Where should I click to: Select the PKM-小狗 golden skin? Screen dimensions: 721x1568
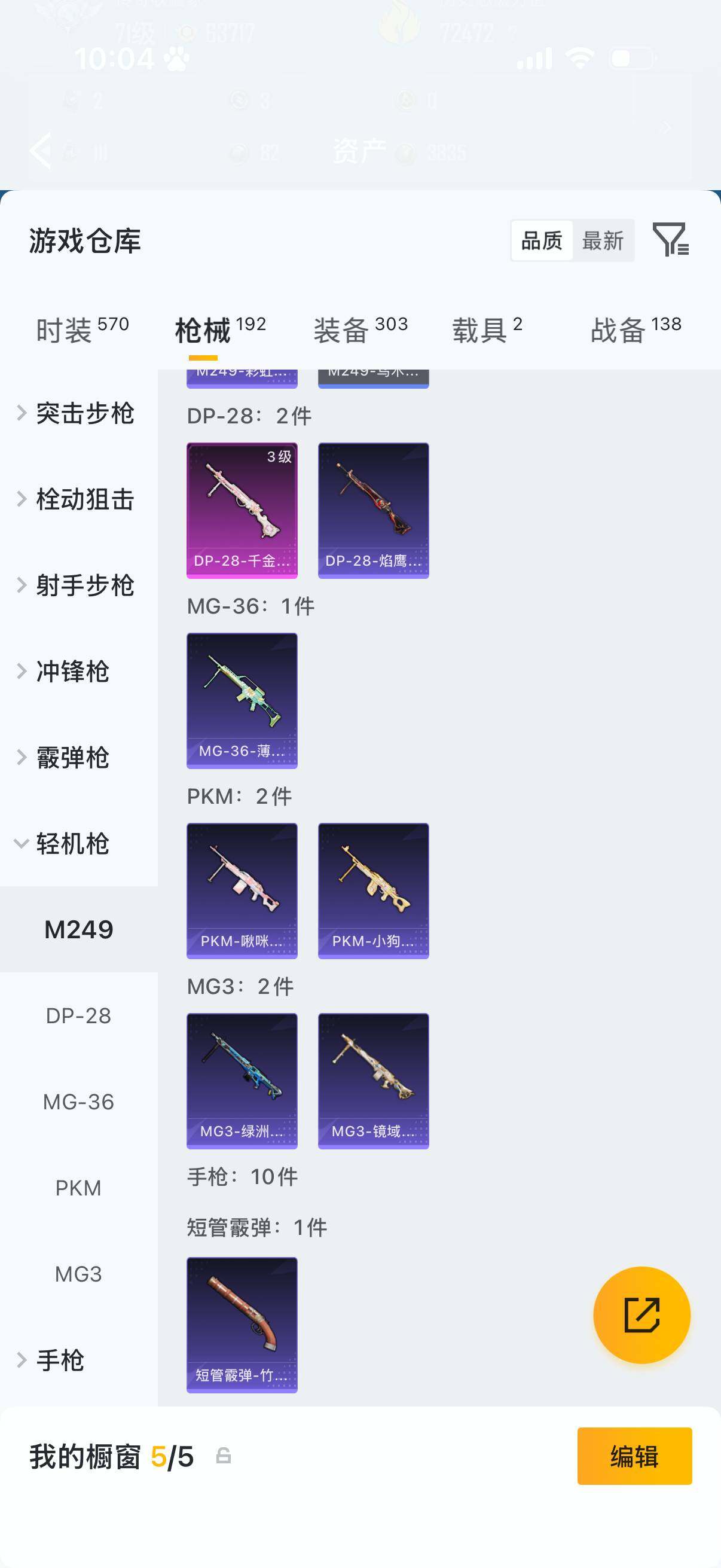click(x=373, y=890)
